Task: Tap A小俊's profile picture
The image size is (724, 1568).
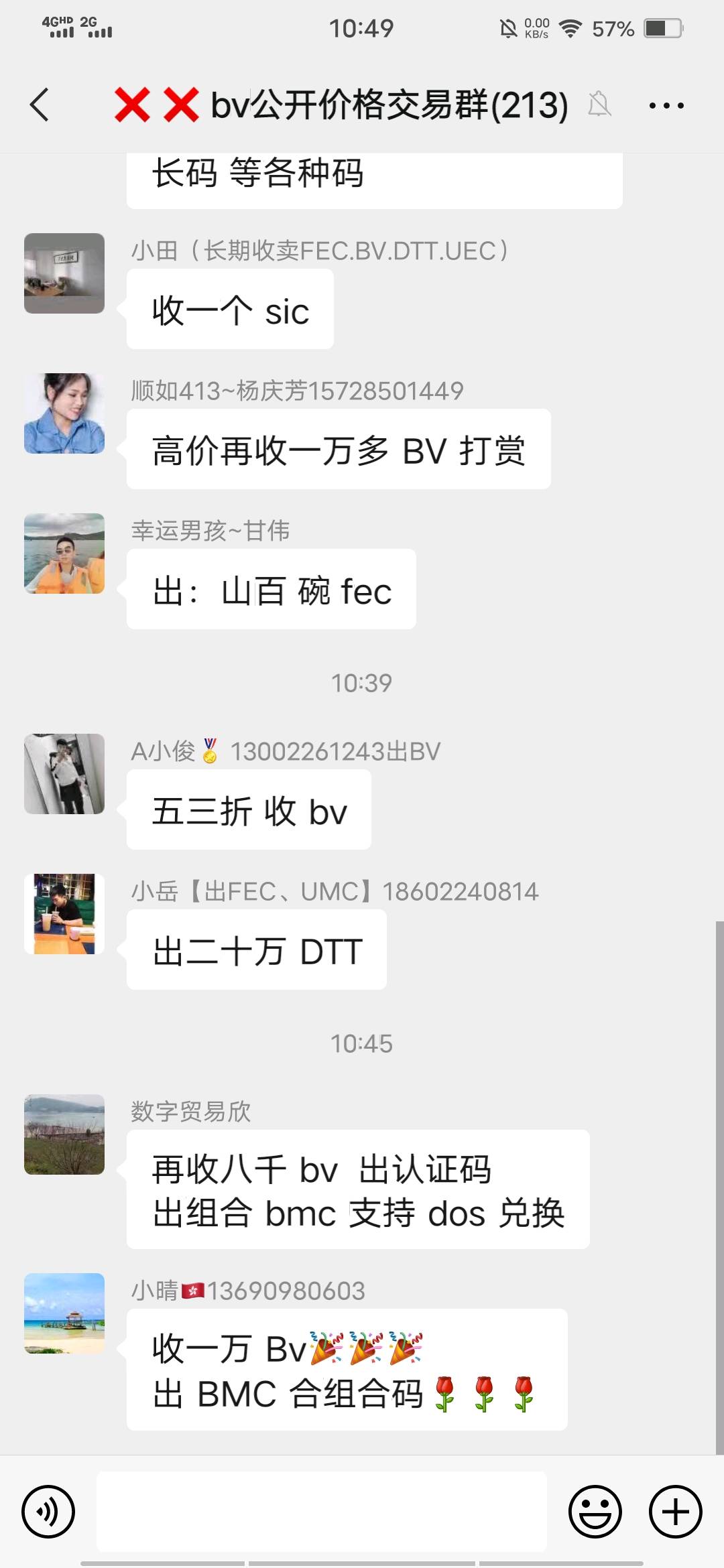Action: click(64, 774)
